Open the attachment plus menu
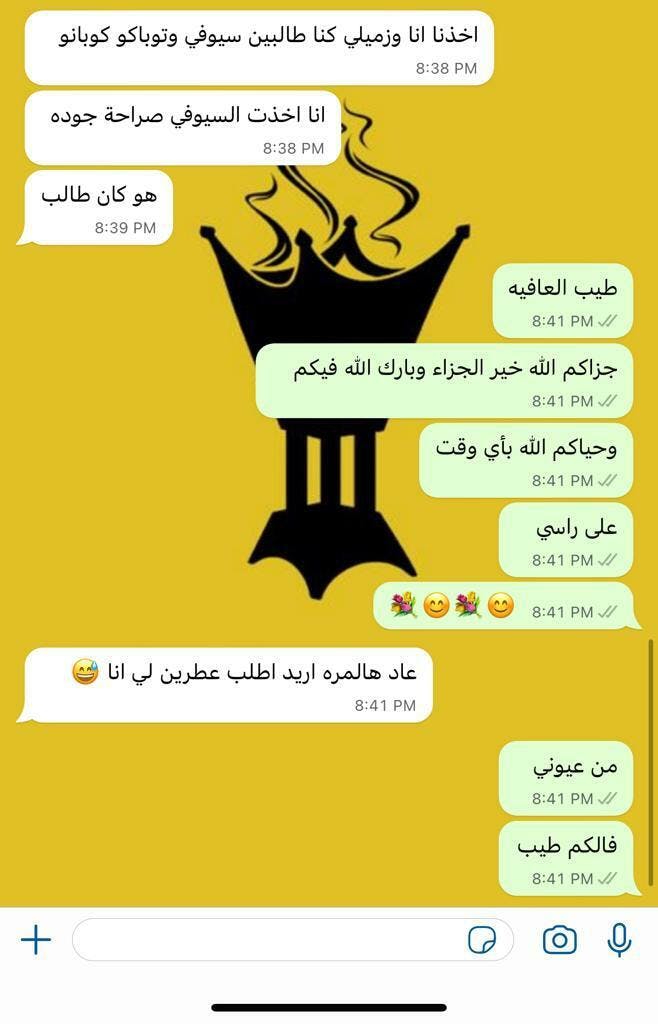Screen dimensions: 658x1024 (x=36, y=940)
